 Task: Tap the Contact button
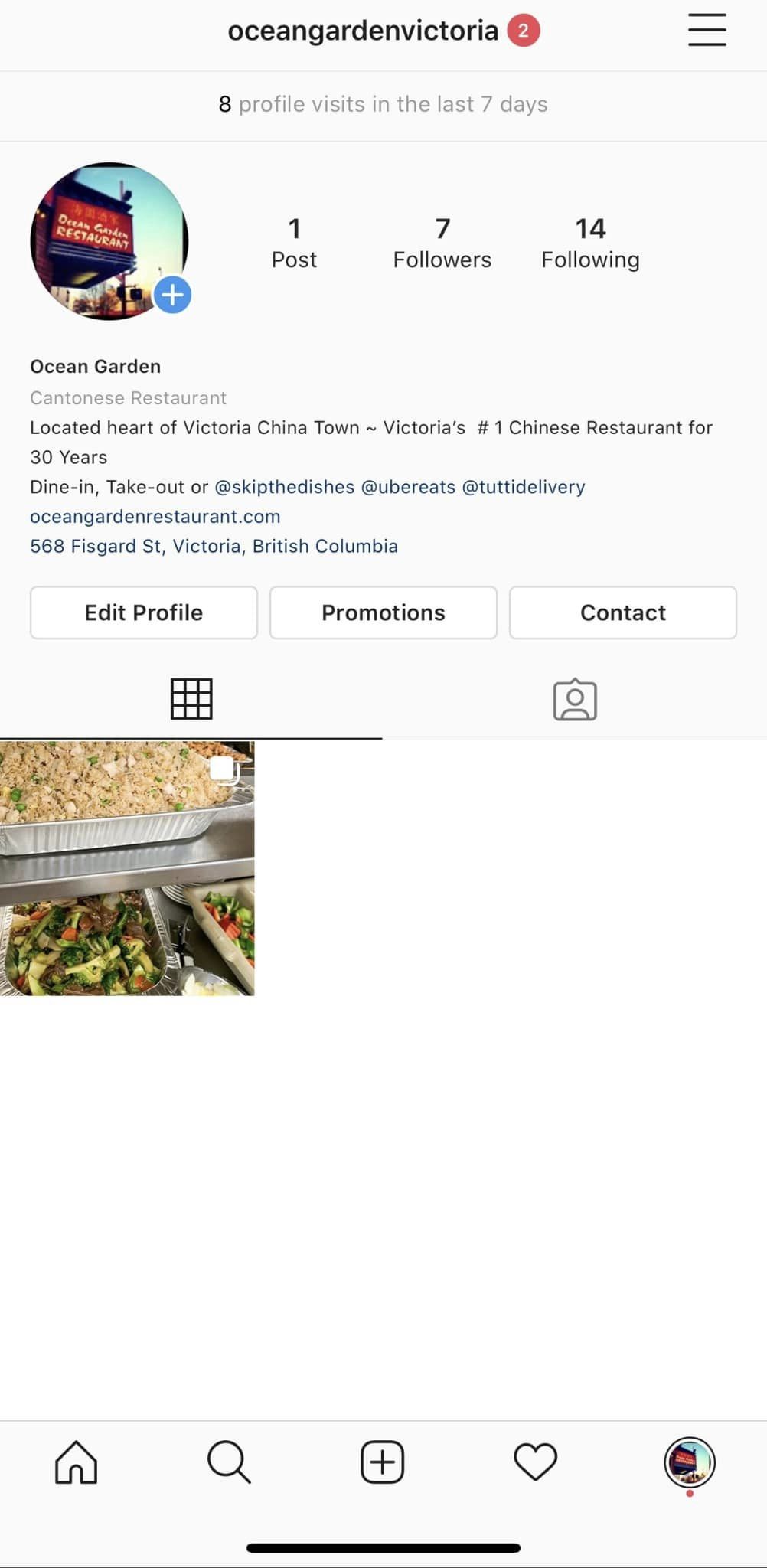pos(623,612)
